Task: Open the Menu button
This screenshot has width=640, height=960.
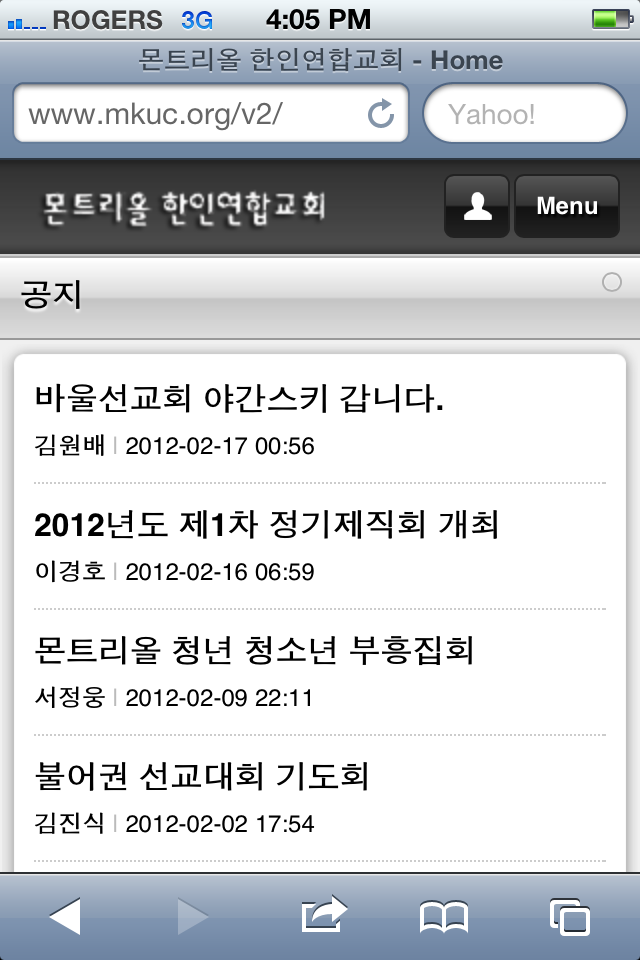Action: tap(567, 206)
